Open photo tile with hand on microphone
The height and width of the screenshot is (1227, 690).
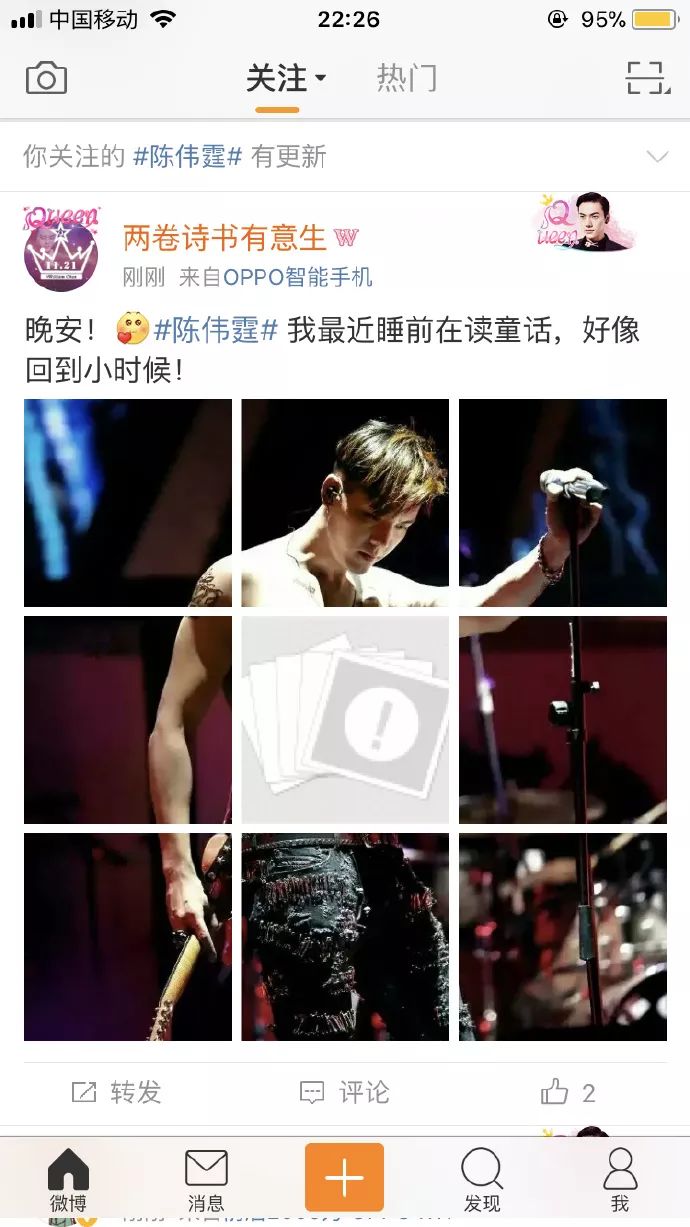563,503
